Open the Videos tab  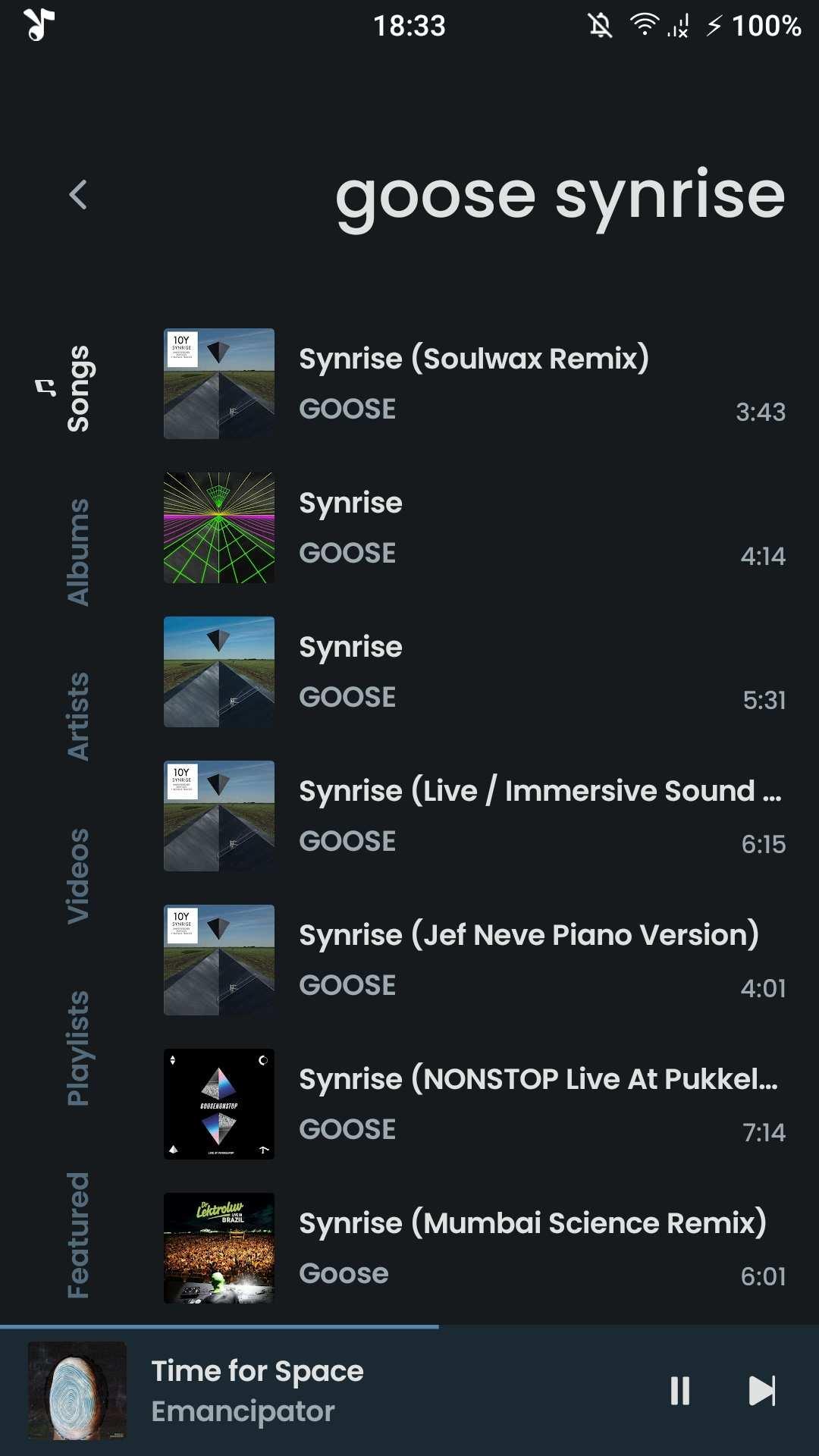coord(78,876)
